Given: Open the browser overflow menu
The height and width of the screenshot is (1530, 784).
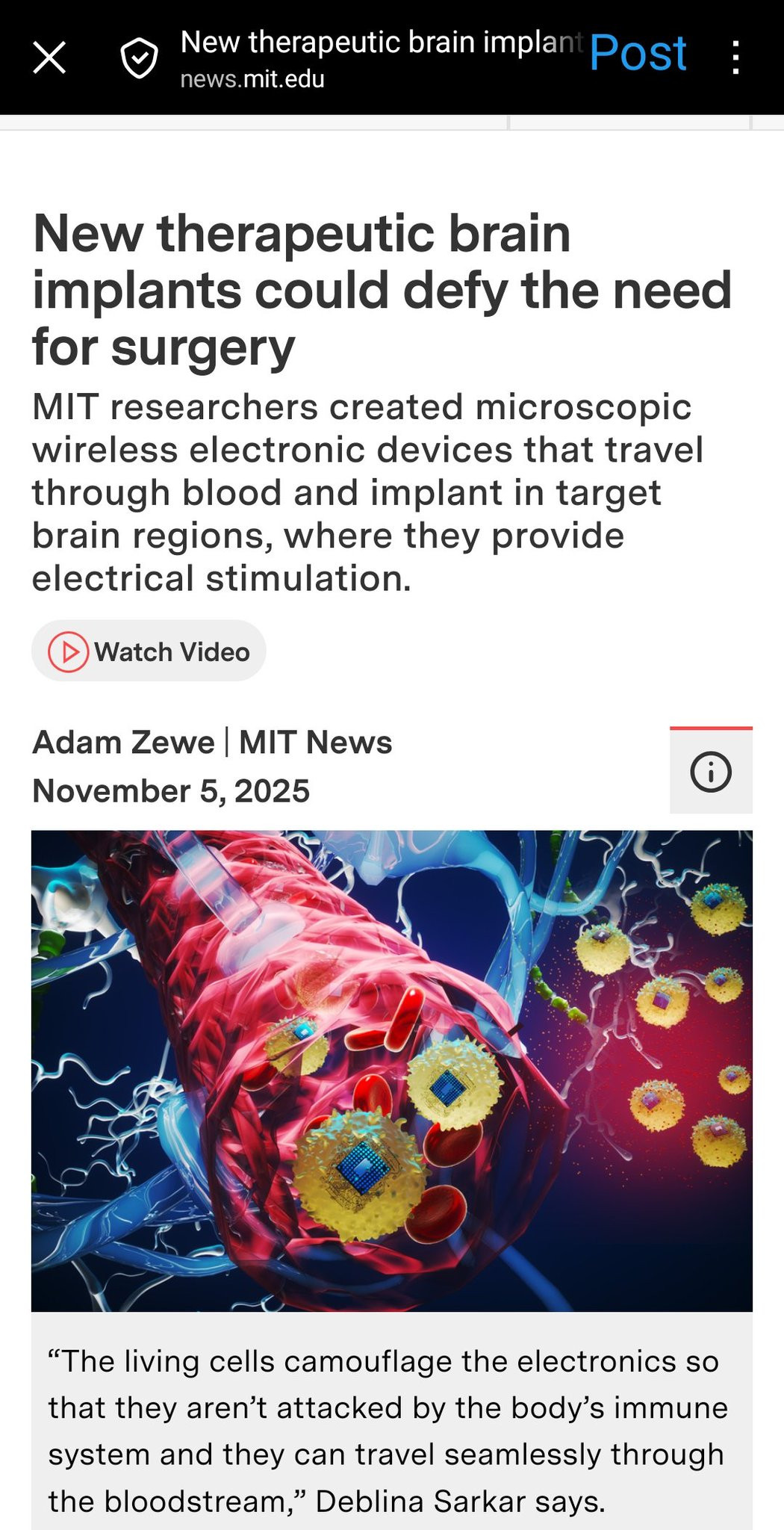Looking at the screenshot, I should [735, 58].
